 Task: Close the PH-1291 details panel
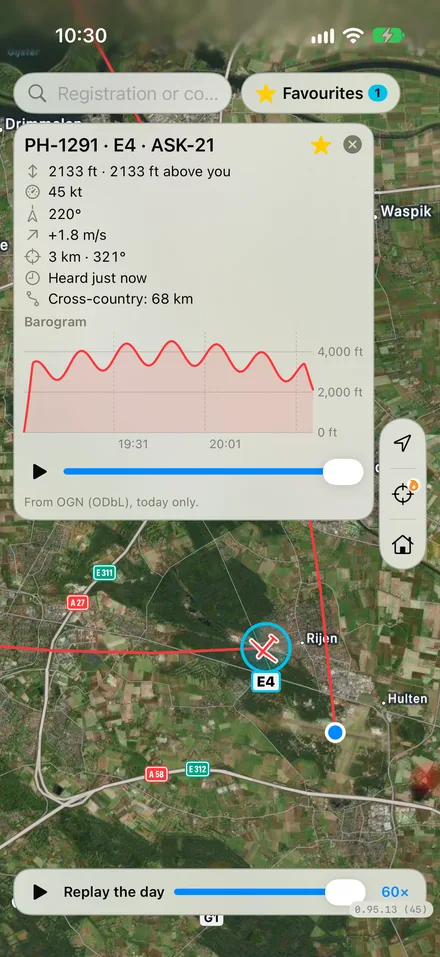(352, 145)
